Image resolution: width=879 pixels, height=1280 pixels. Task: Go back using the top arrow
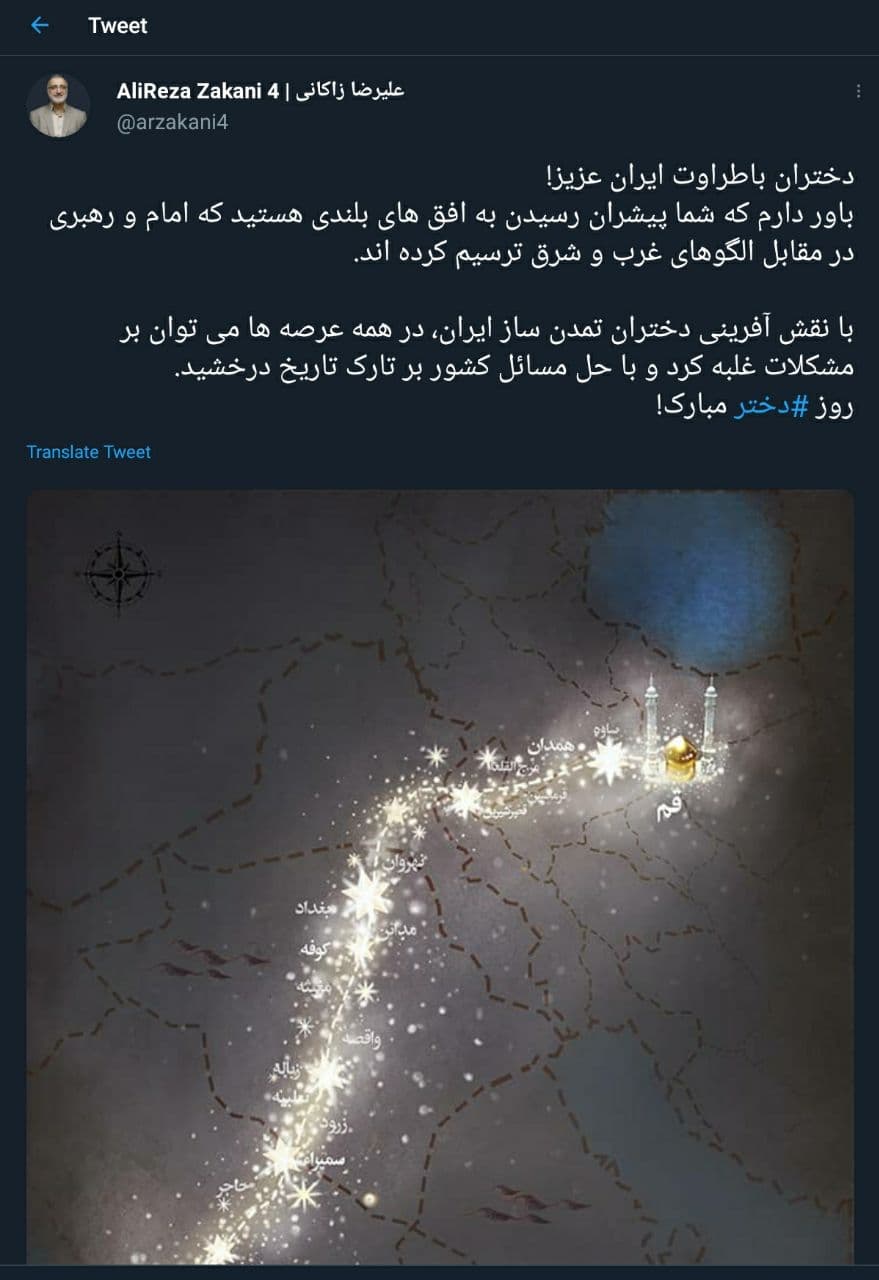click(40, 26)
